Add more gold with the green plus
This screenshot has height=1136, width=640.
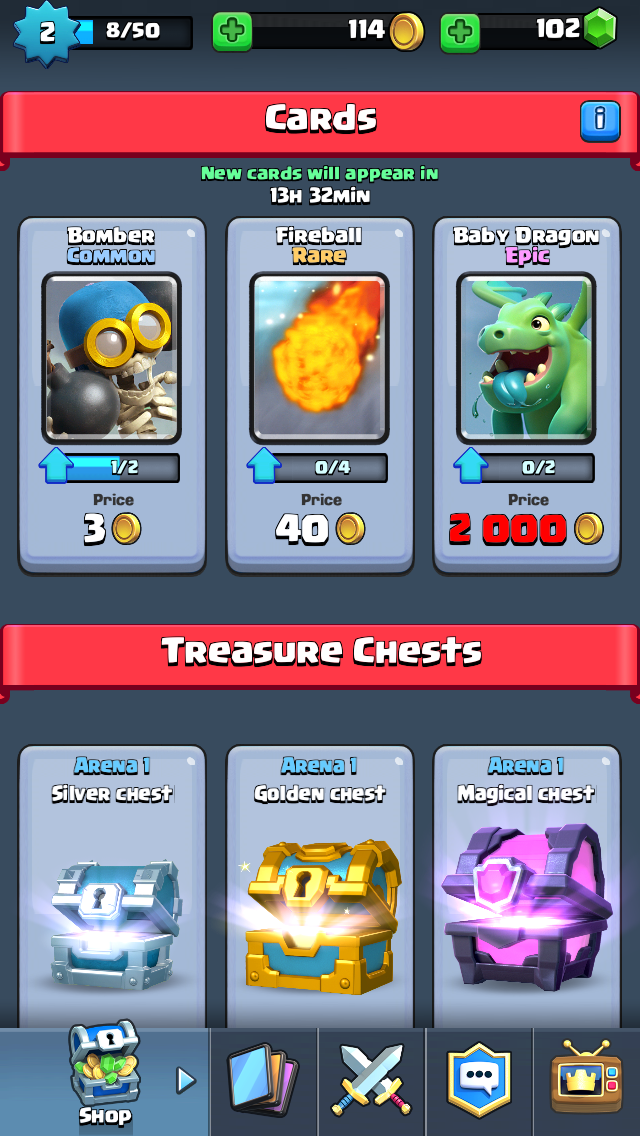[232, 32]
